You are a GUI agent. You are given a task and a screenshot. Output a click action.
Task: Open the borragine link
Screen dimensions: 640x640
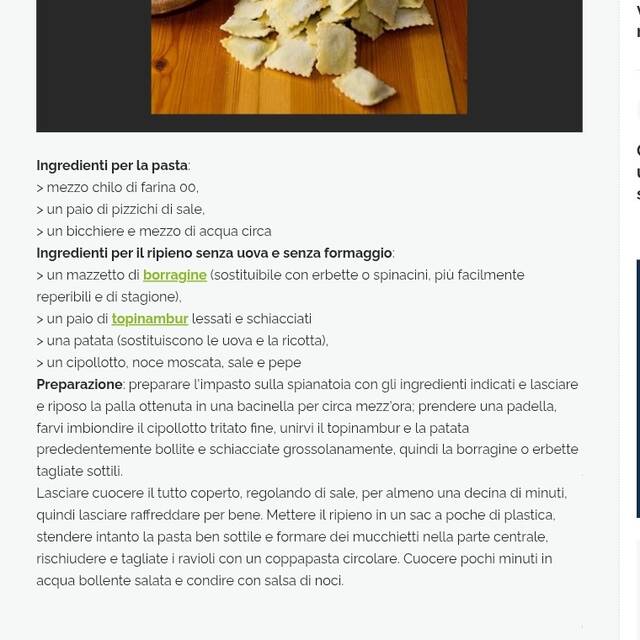coord(175,275)
